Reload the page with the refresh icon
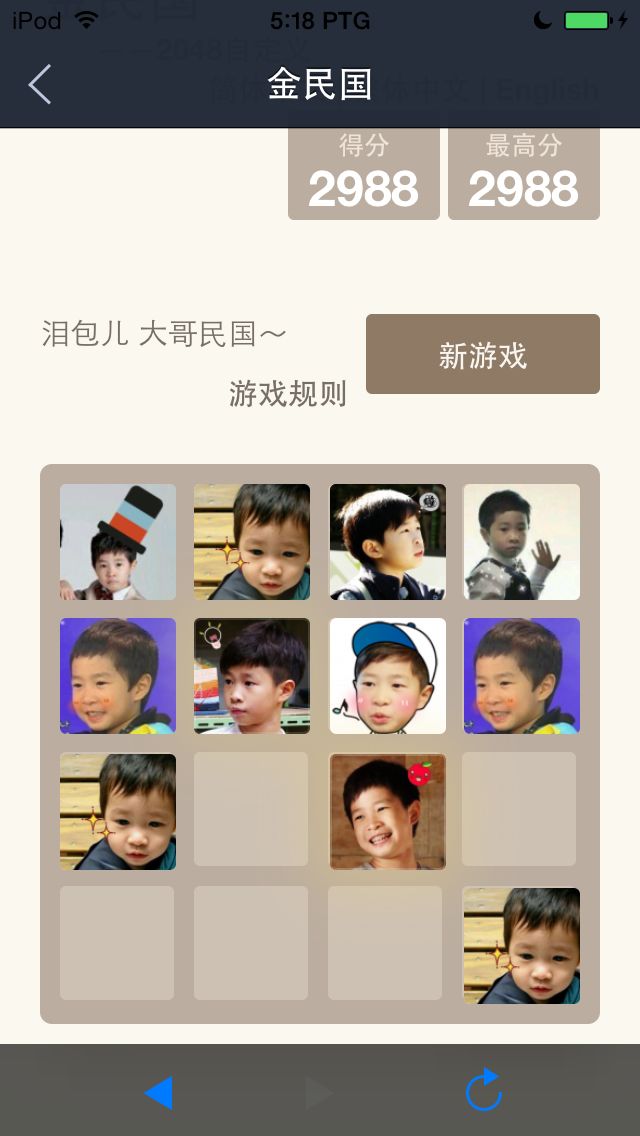The width and height of the screenshot is (640, 1136). 483,1091
